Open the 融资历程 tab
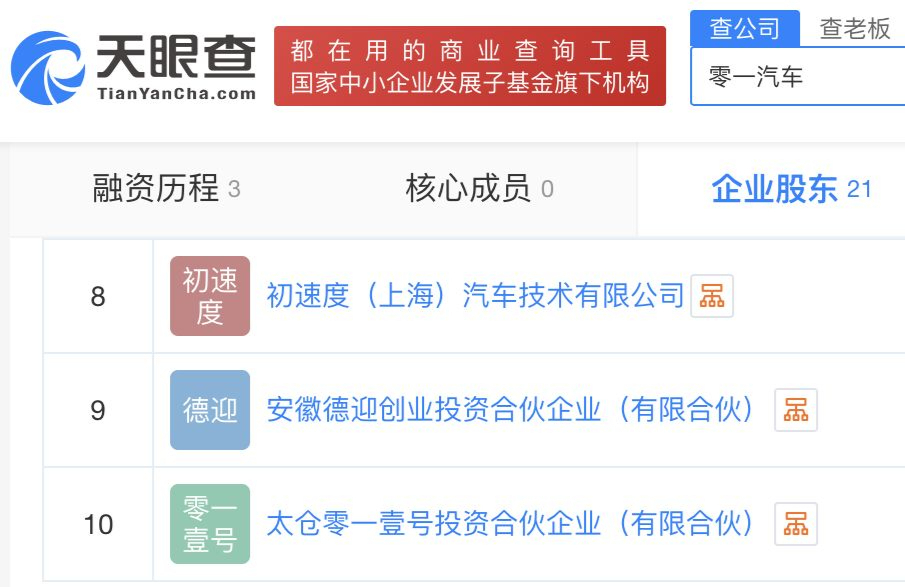This screenshot has height=587, width=905. pyautogui.click(x=166, y=189)
